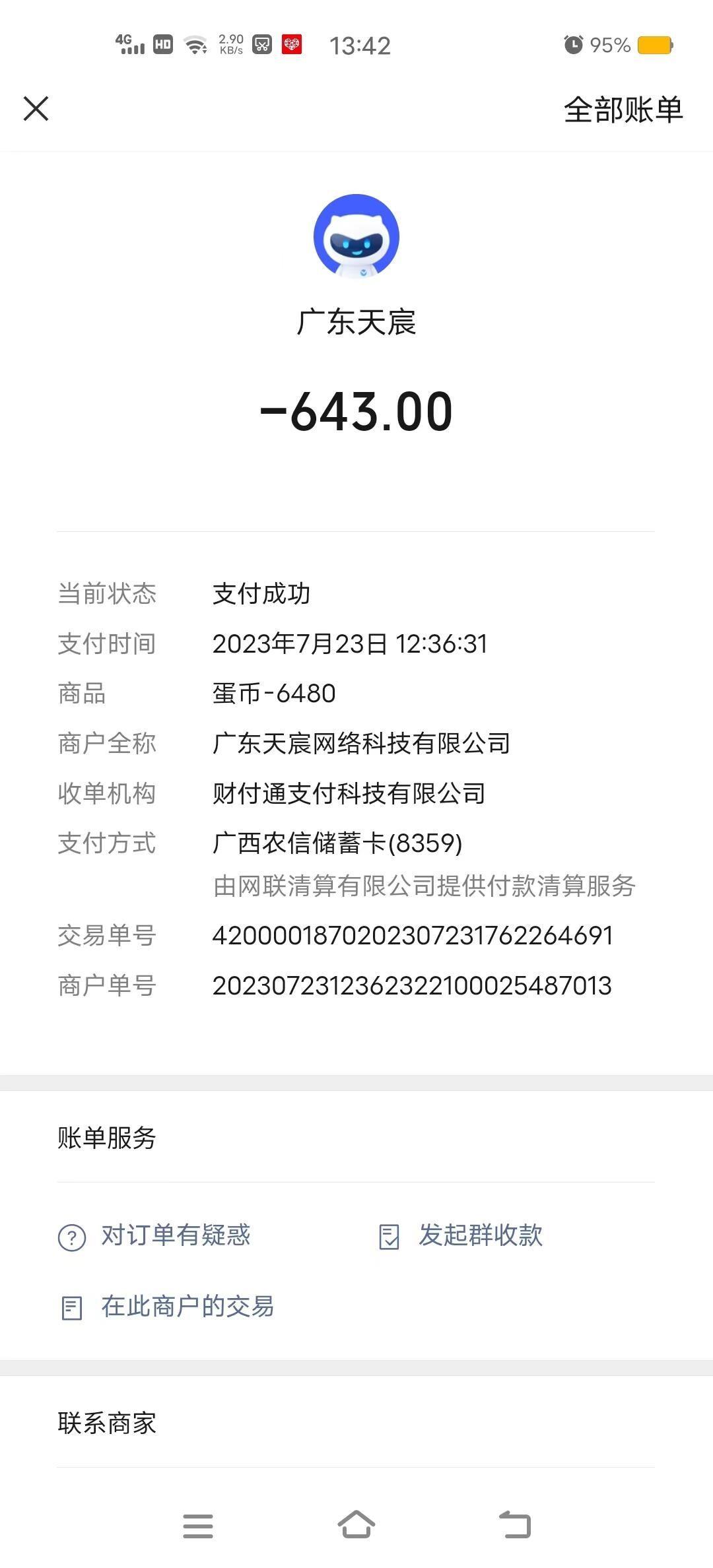713x1568 pixels.
Task: Tap the system back button
Action: (515, 1526)
